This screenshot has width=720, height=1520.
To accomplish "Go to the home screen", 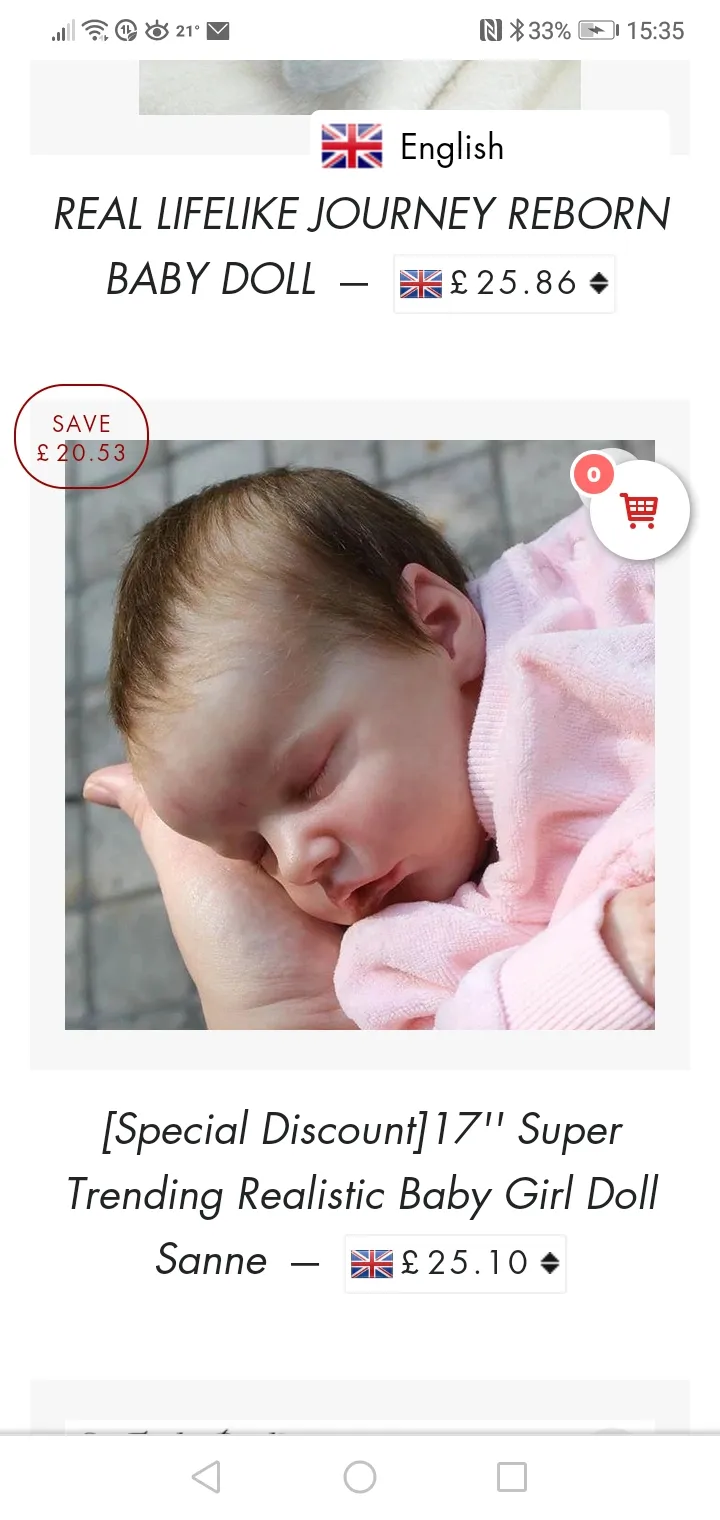I will [360, 1477].
